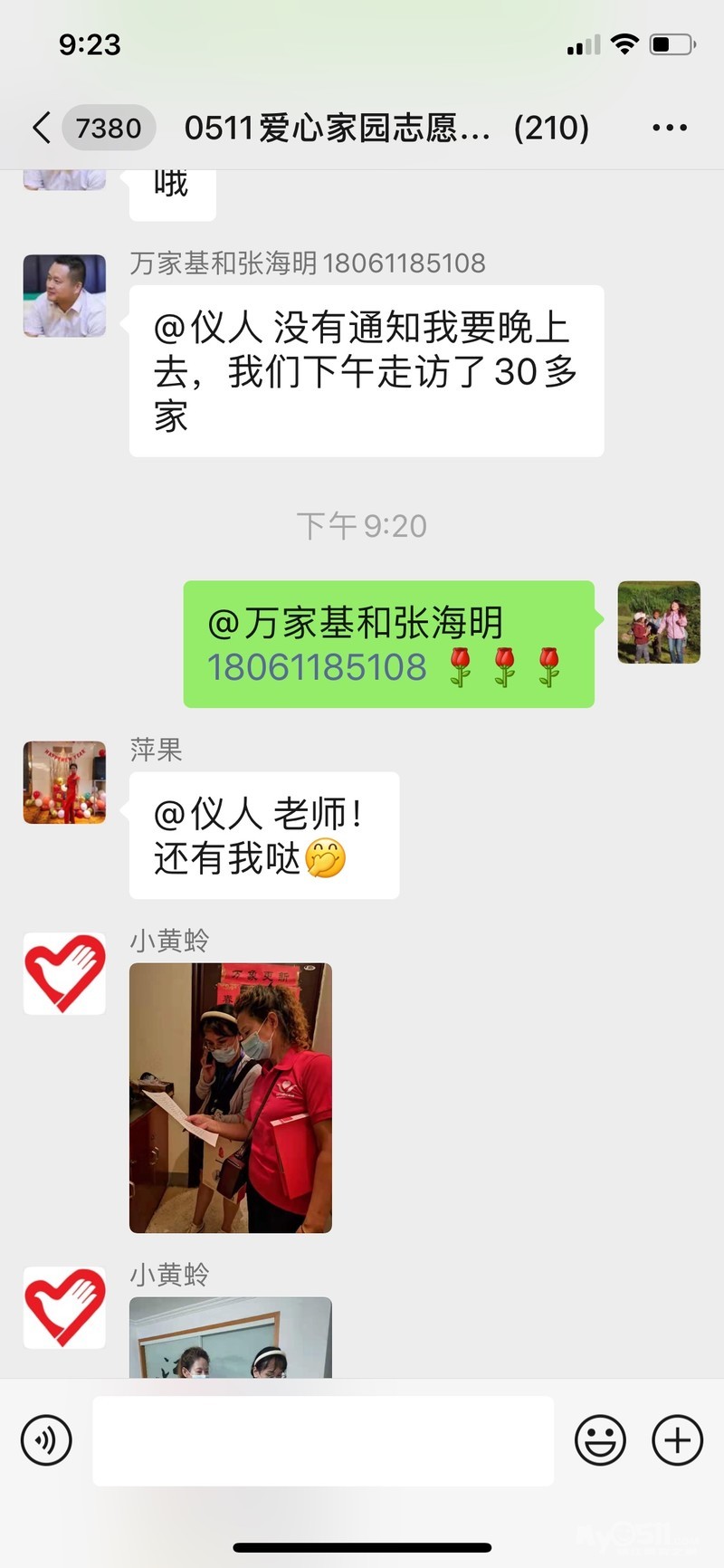Image resolution: width=724 pixels, height=1568 pixels.
Task: Open my own avatar beside green message
Action: click(659, 622)
